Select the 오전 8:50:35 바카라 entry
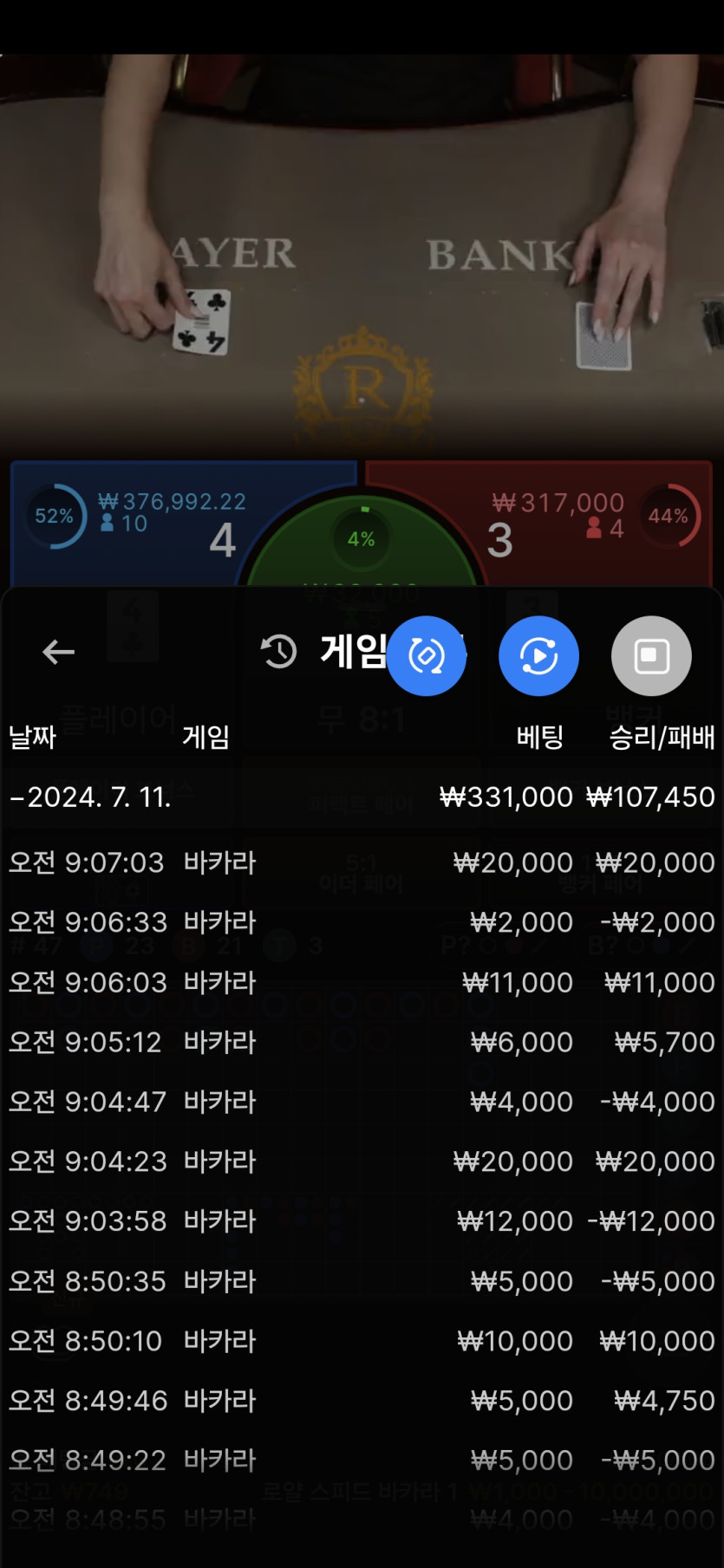 tap(362, 1281)
